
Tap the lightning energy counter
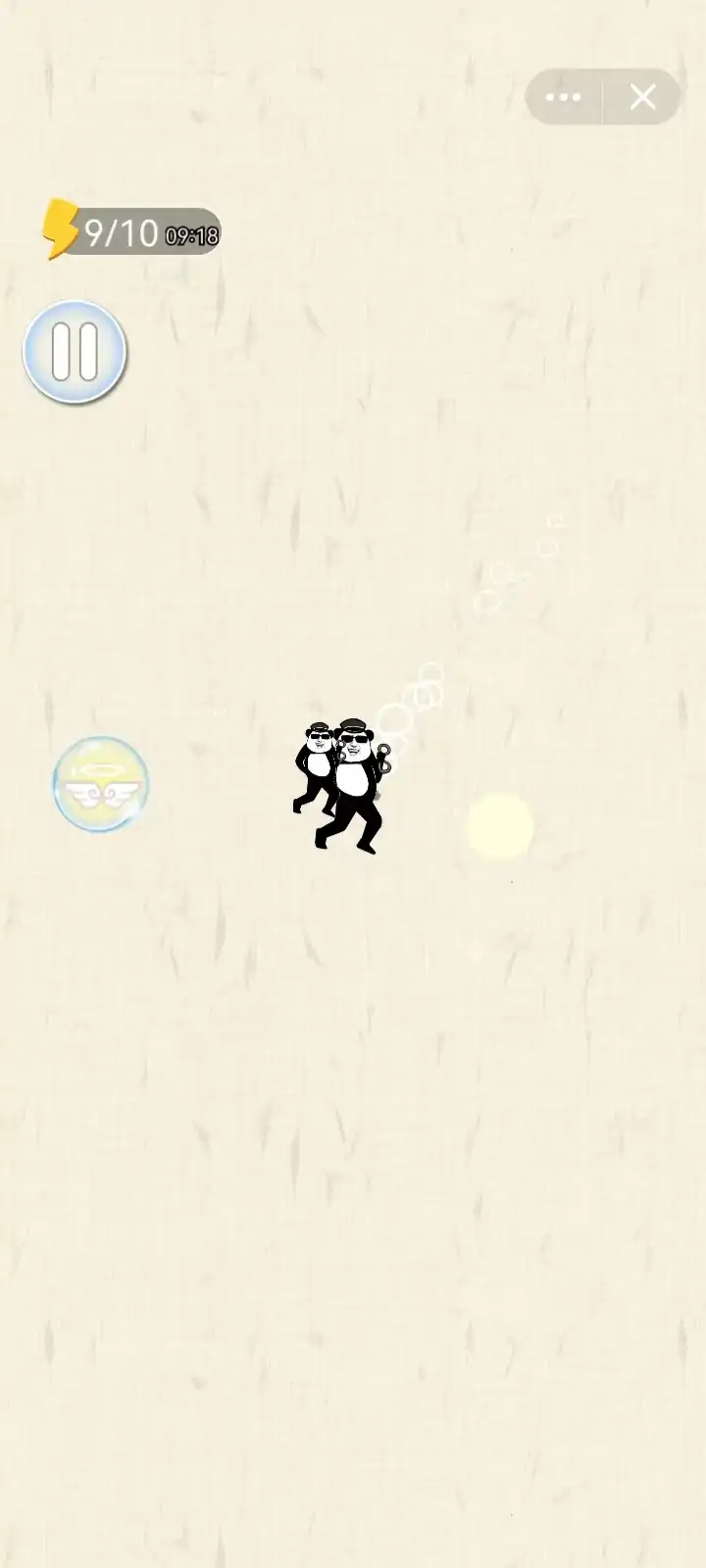(x=130, y=232)
